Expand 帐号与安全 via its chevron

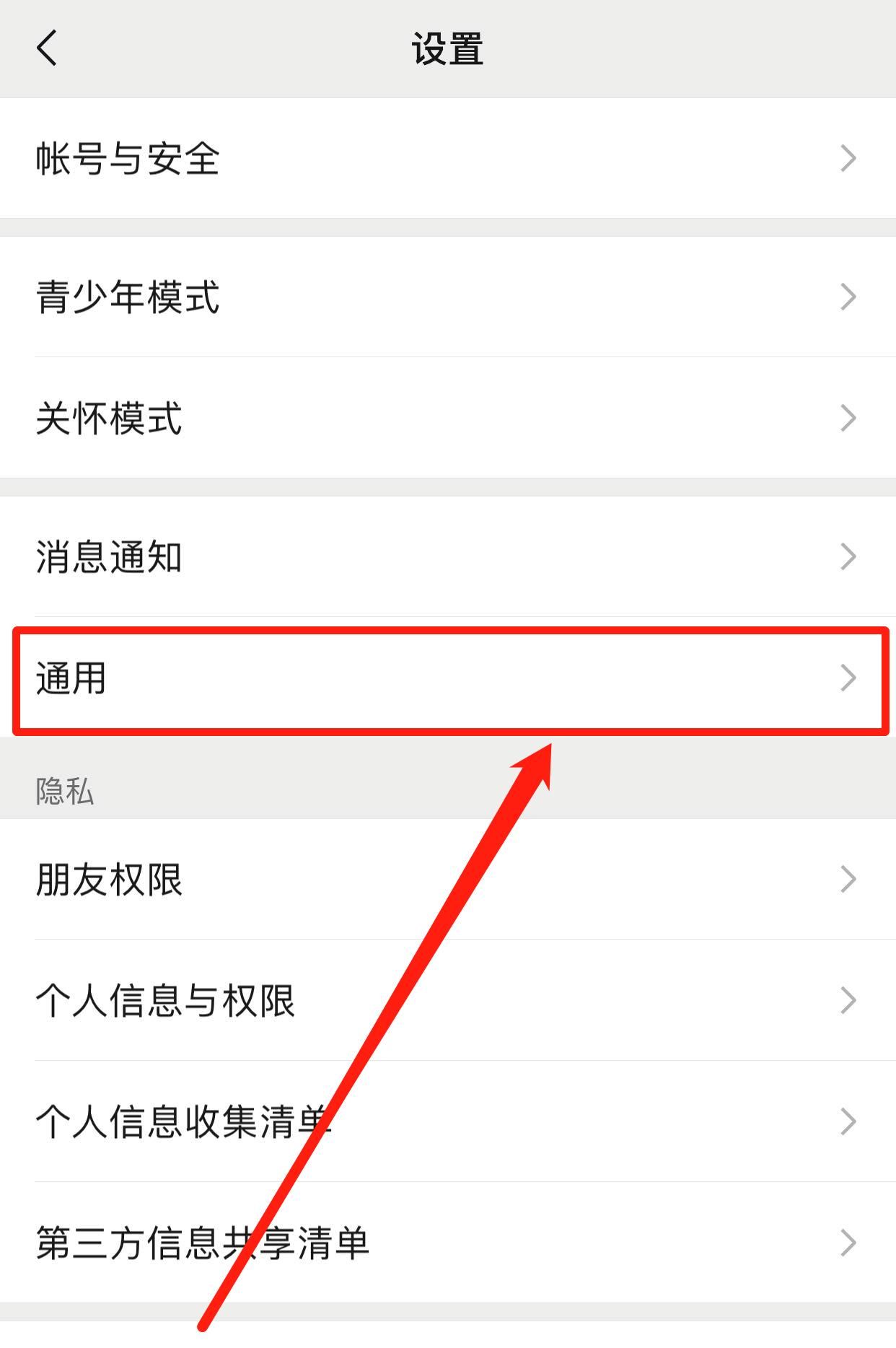[849, 157]
